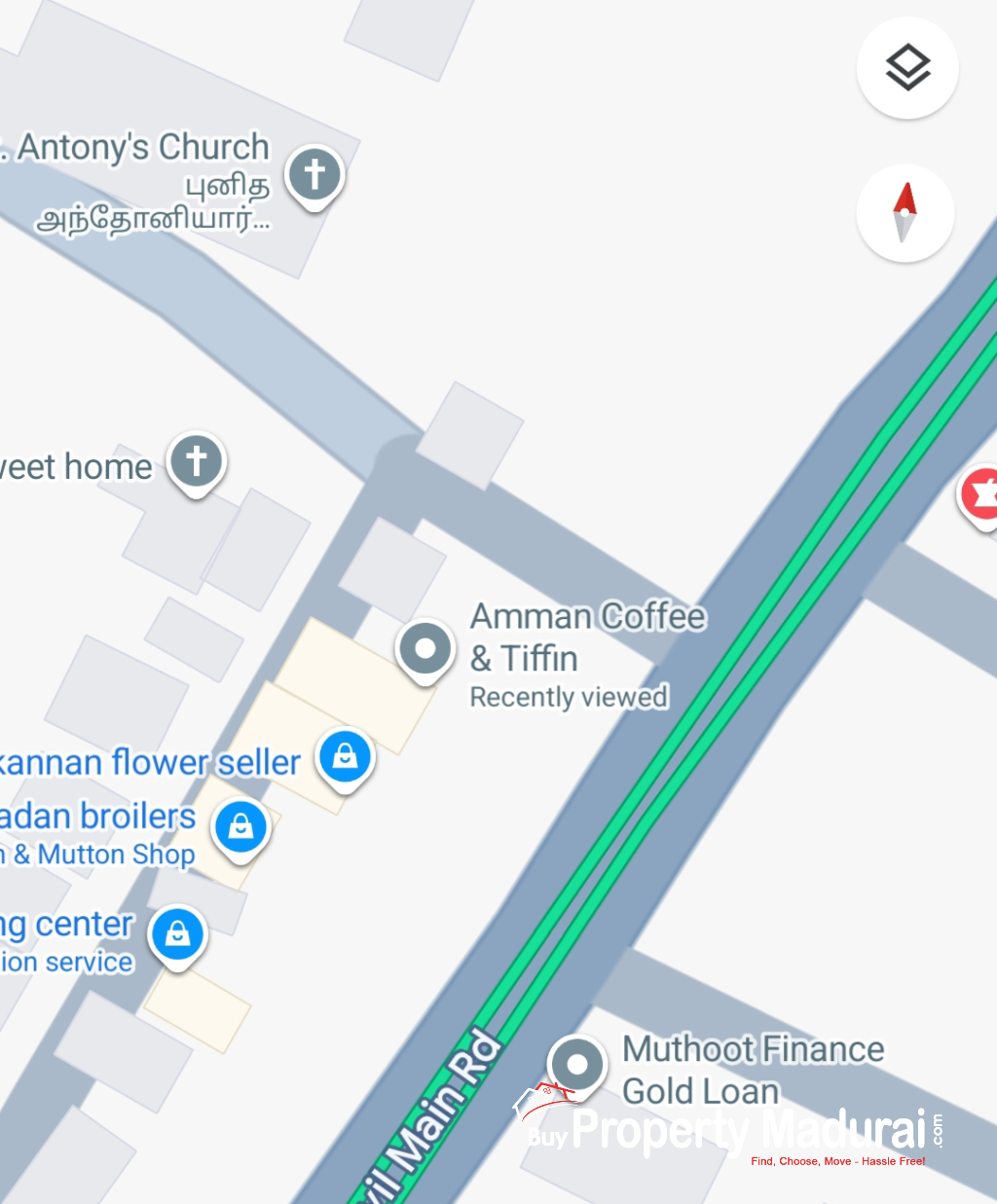Select the St. Antony's Church pin
Image resolution: width=997 pixels, height=1204 pixels.
[x=314, y=176]
